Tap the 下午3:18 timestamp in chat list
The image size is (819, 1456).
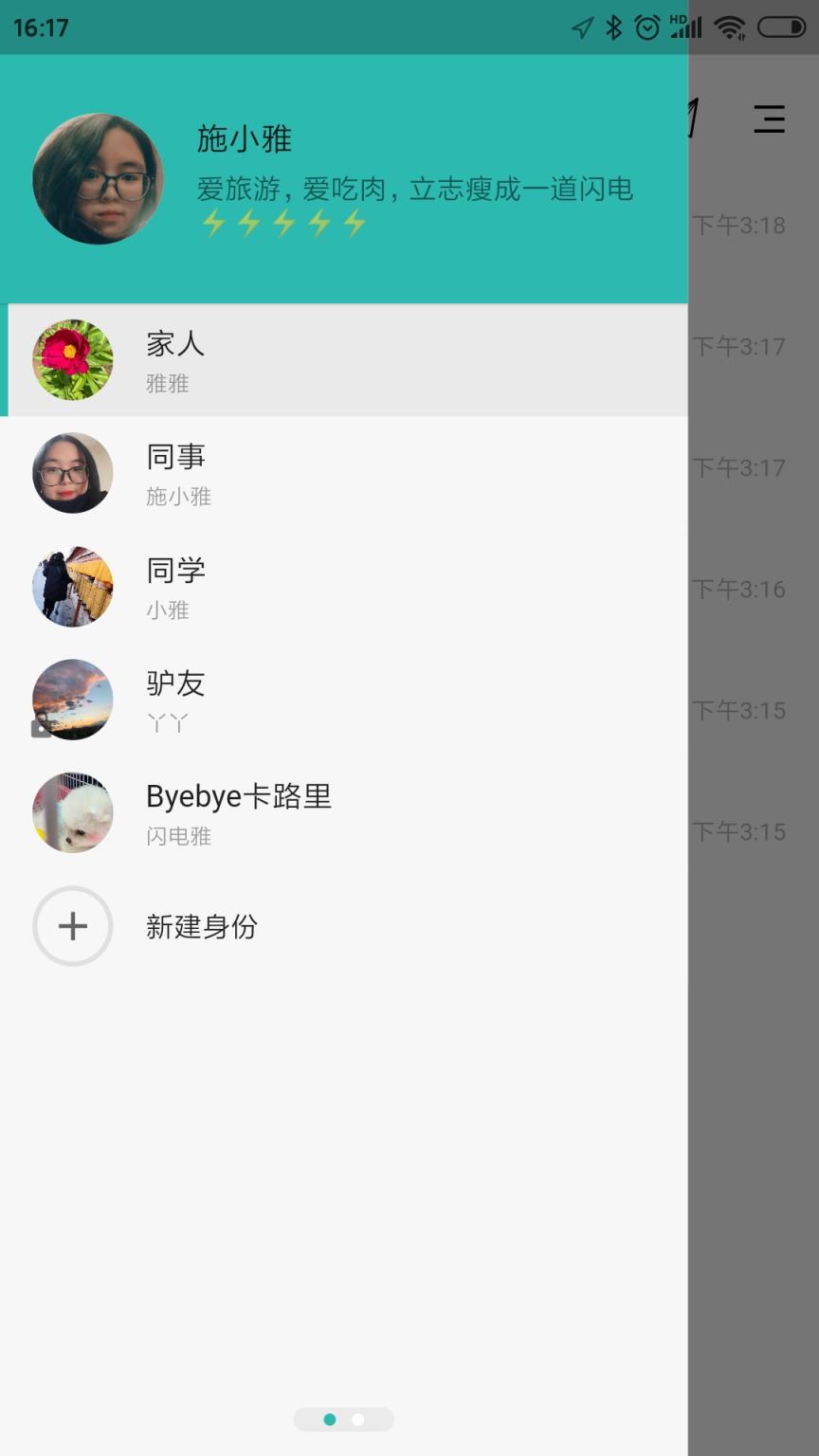click(x=741, y=225)
